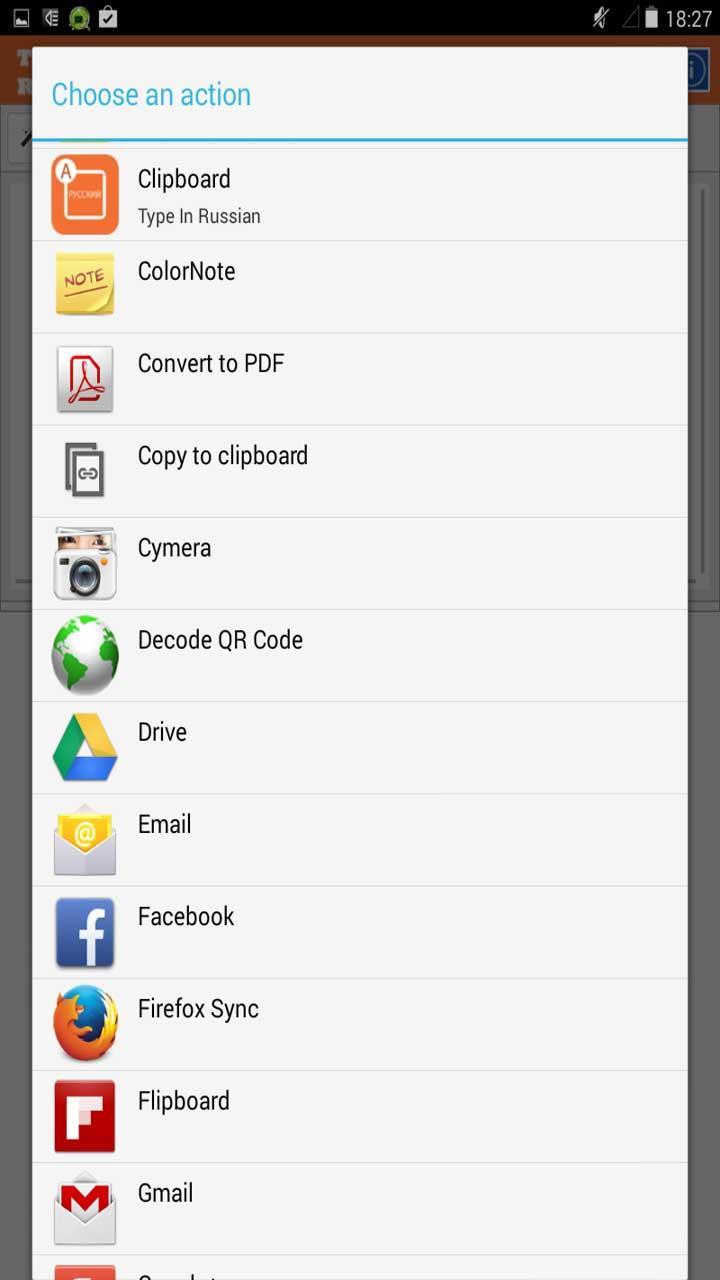Tap the red Flipboard icon

(84, 1116)
